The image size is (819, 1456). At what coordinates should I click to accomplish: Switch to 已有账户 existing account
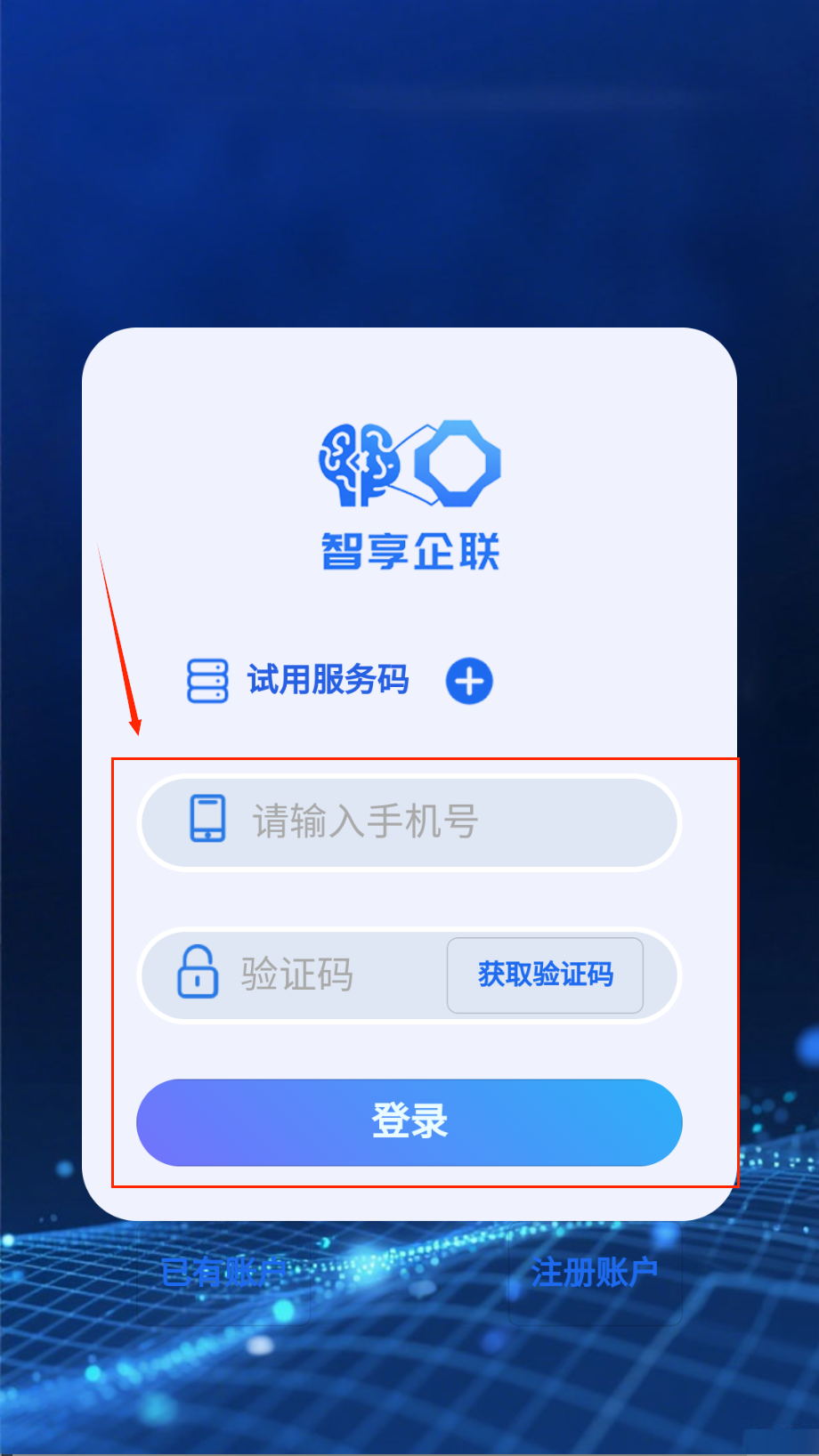(x=224, y=1274)
